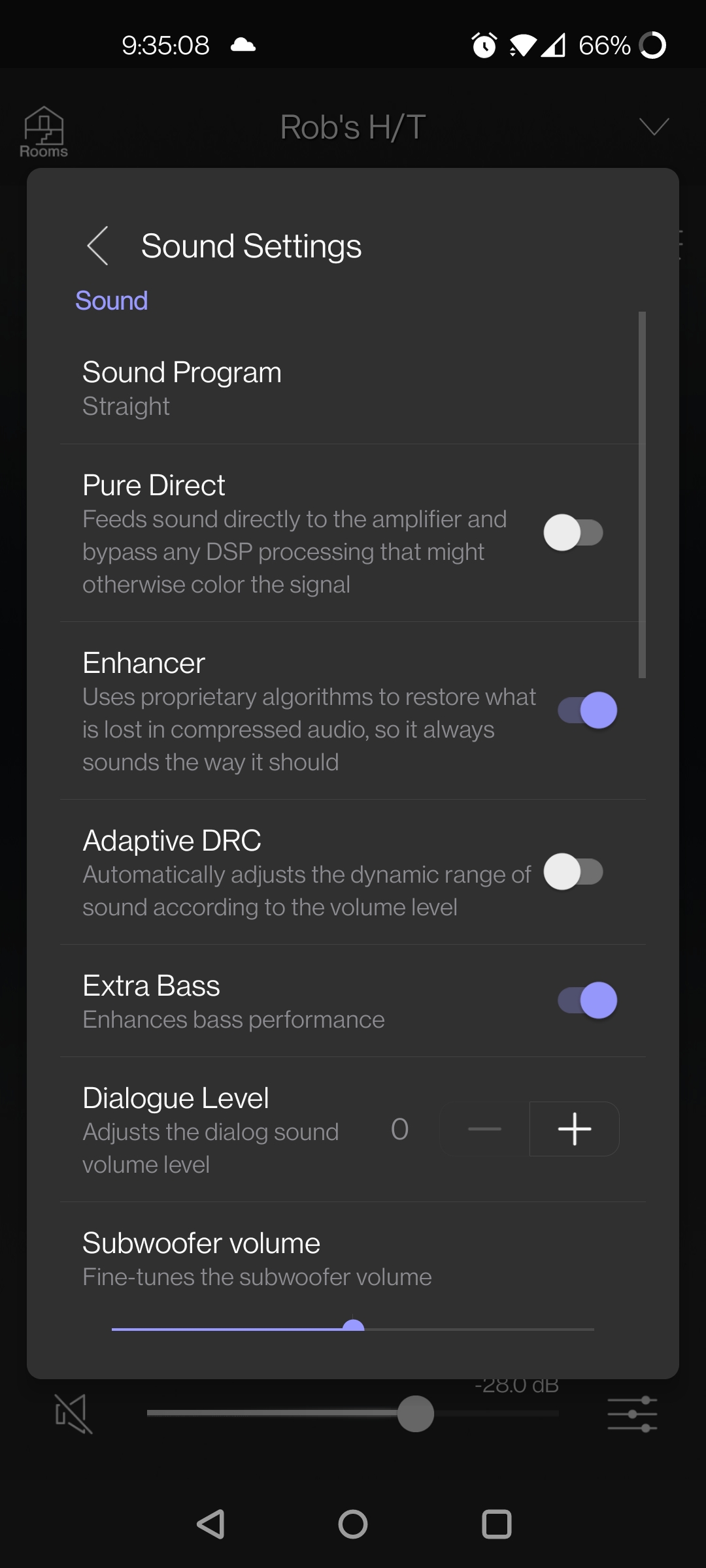Tap the system home button
The image size is (706, 1568).
coord(353,1525)
